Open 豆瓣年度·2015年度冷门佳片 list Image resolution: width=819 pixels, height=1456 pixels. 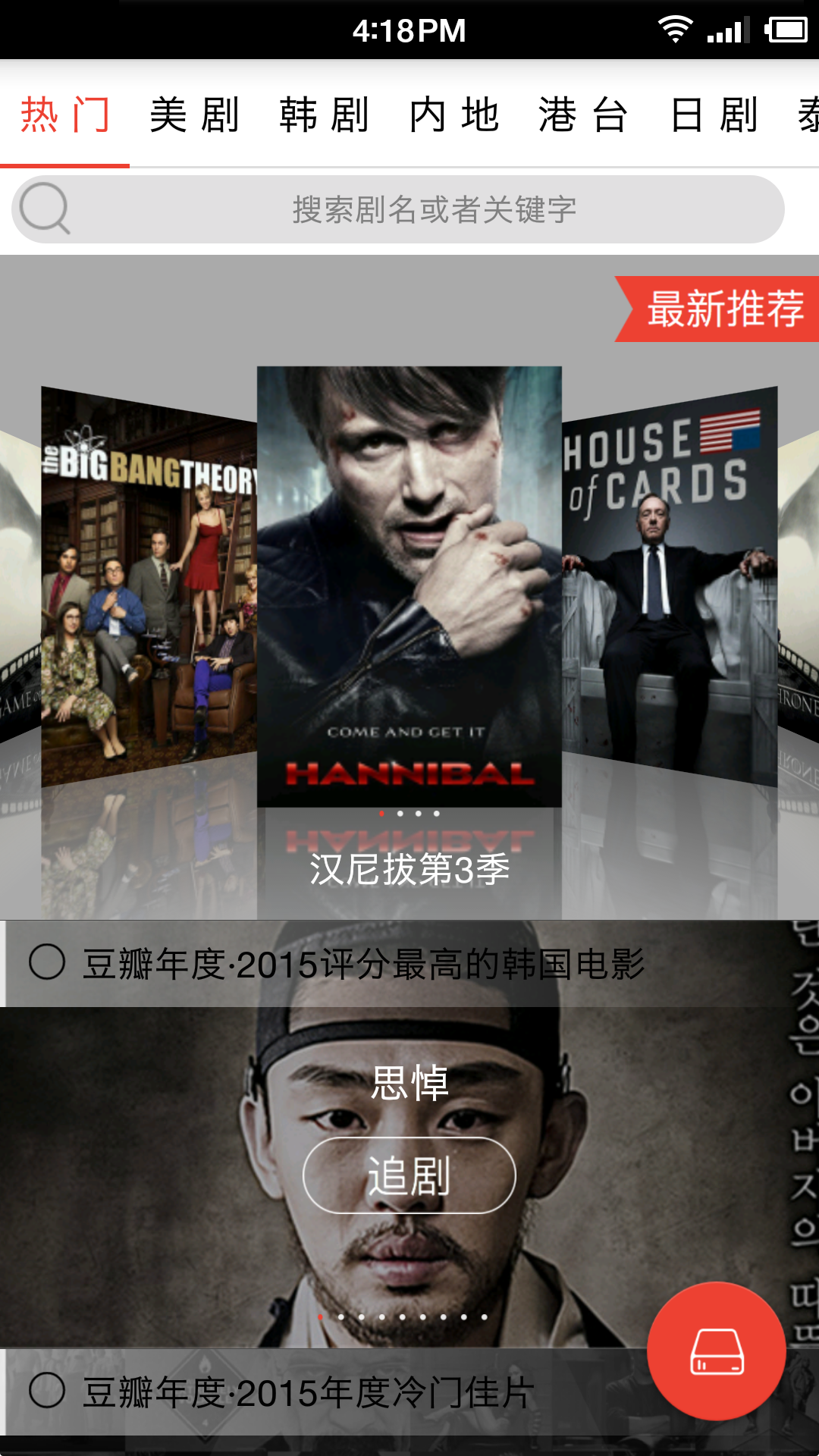tap(308, 1392)
